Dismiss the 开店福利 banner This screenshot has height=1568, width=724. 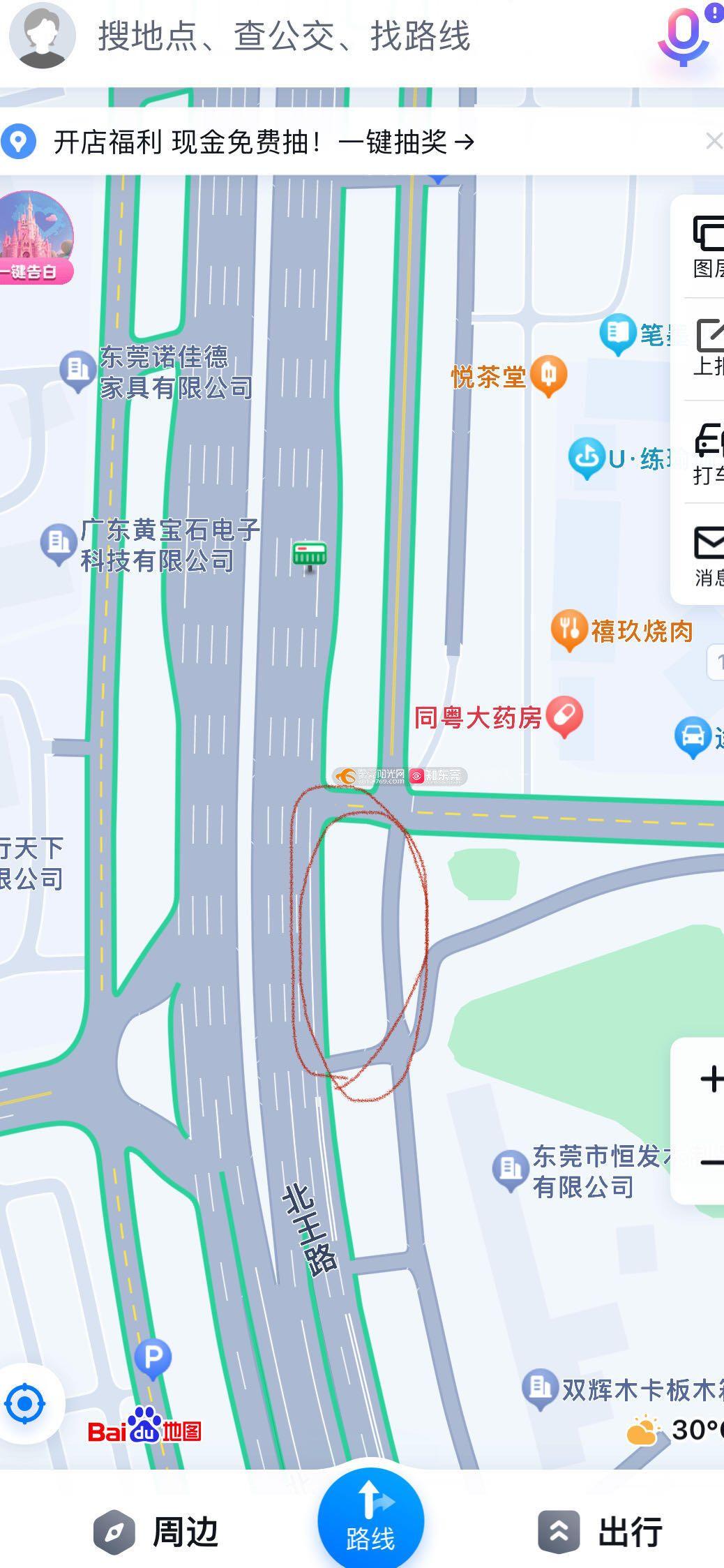coord(713,142)
